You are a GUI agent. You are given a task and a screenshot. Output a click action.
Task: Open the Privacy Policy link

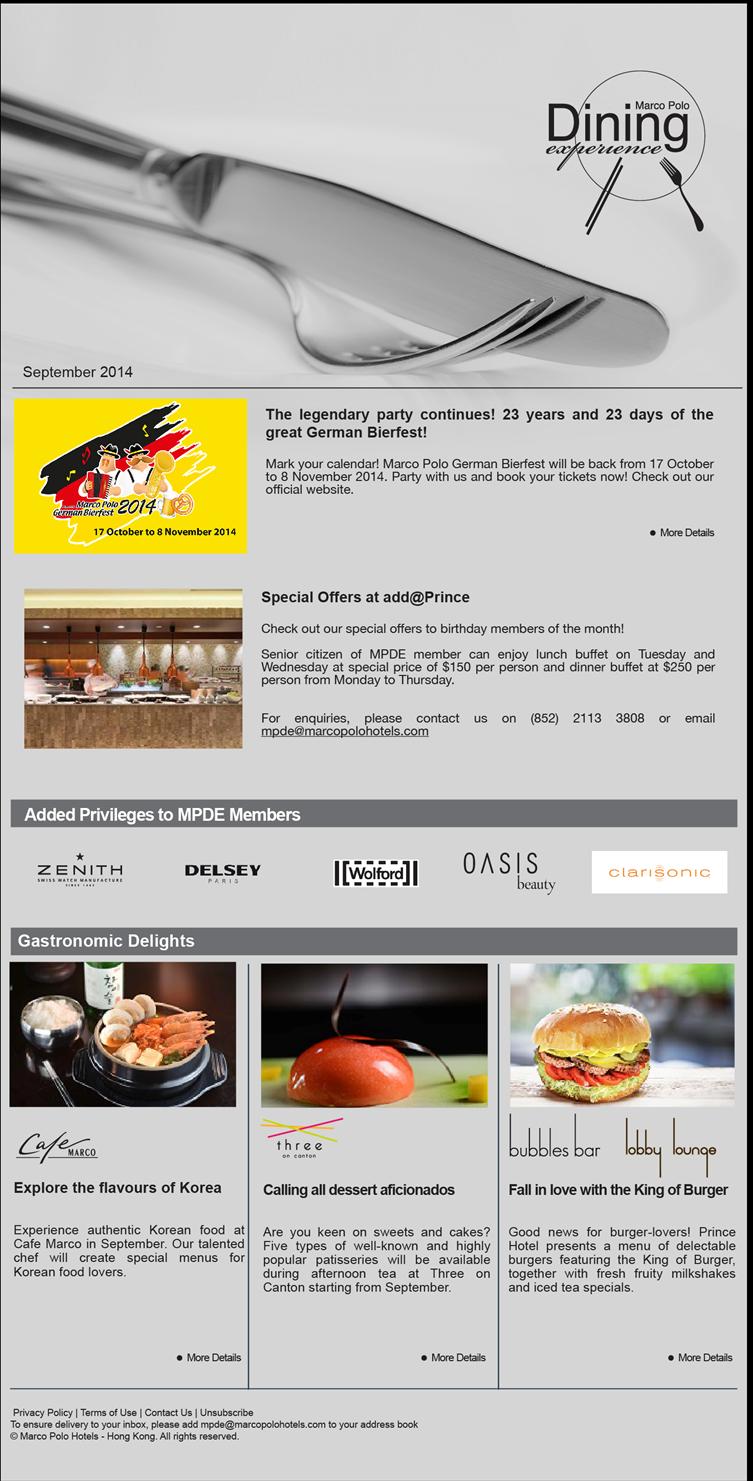[x=43, y=1413]
